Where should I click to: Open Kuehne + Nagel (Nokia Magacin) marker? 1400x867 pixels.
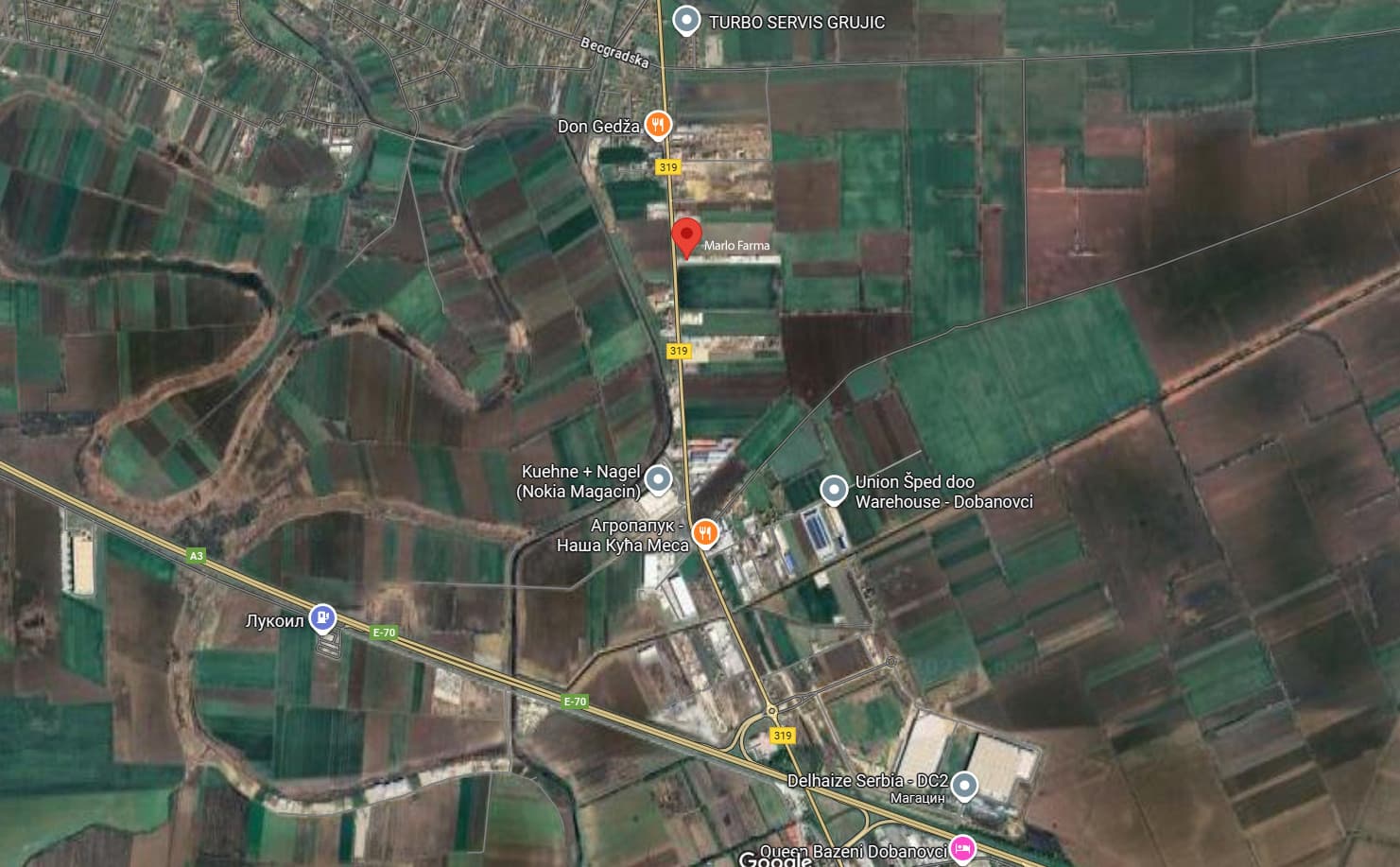pyautogui.click(x=658, y=480)
